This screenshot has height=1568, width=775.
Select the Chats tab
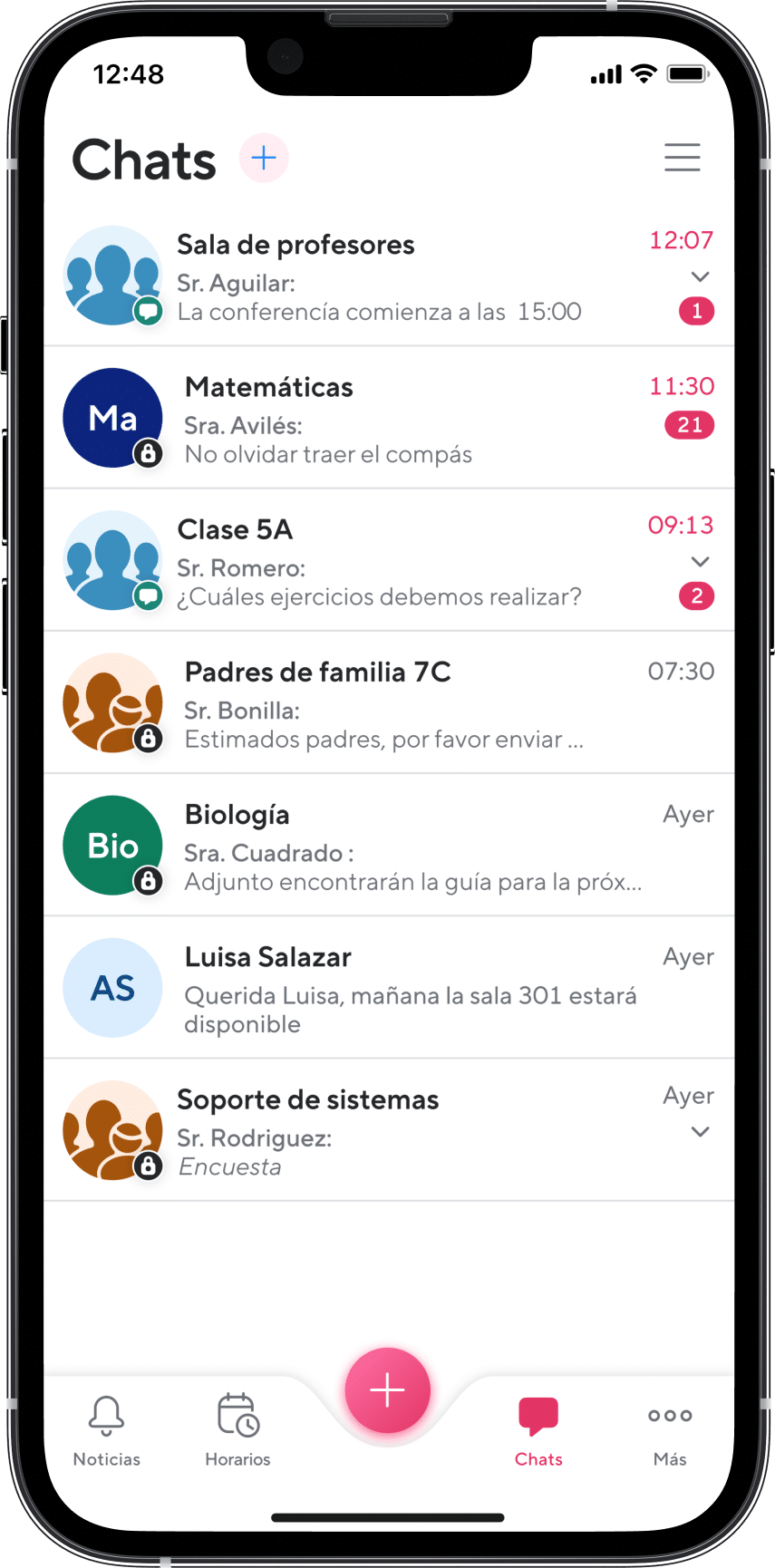(x=538, y=1431)
